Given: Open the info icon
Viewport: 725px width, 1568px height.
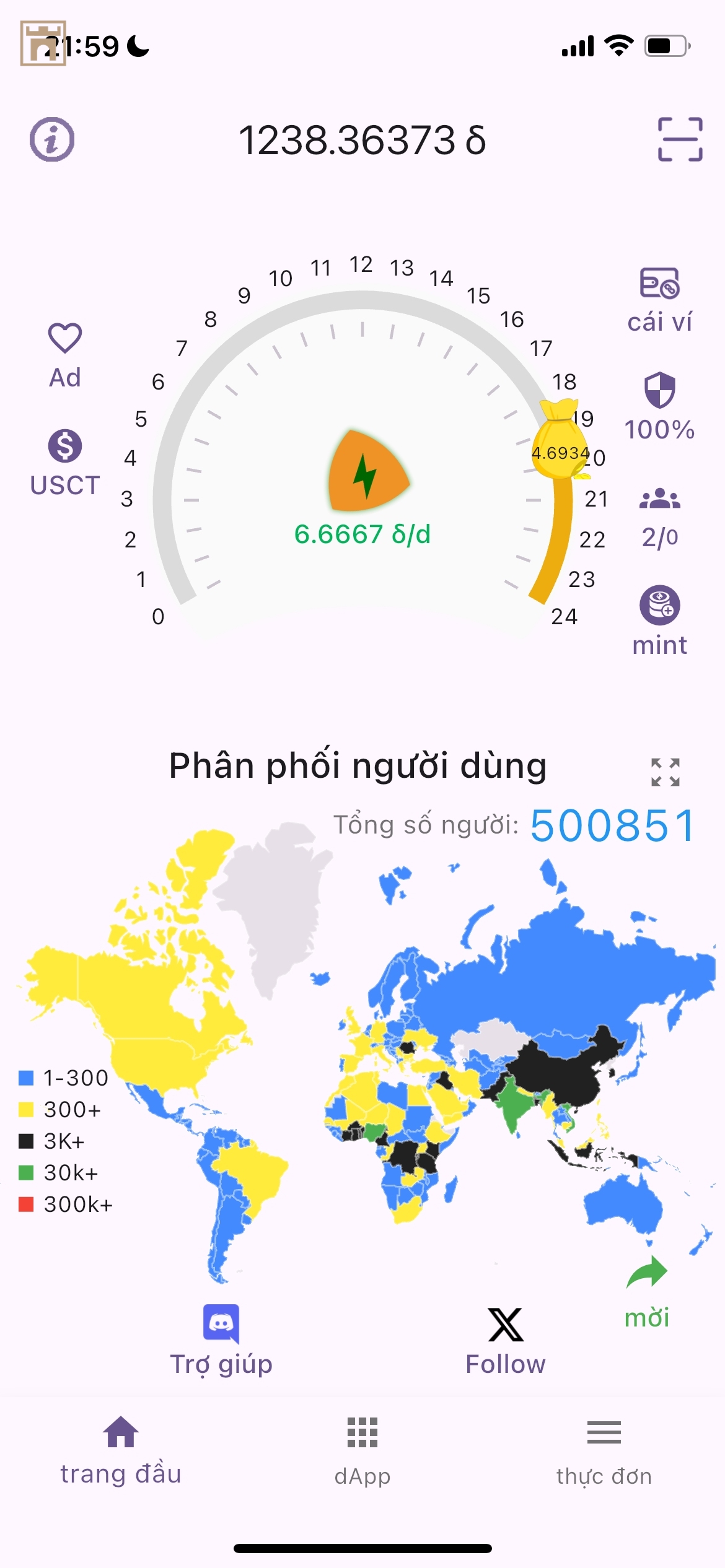Looking at the screenshot, I should pos(52,139).
